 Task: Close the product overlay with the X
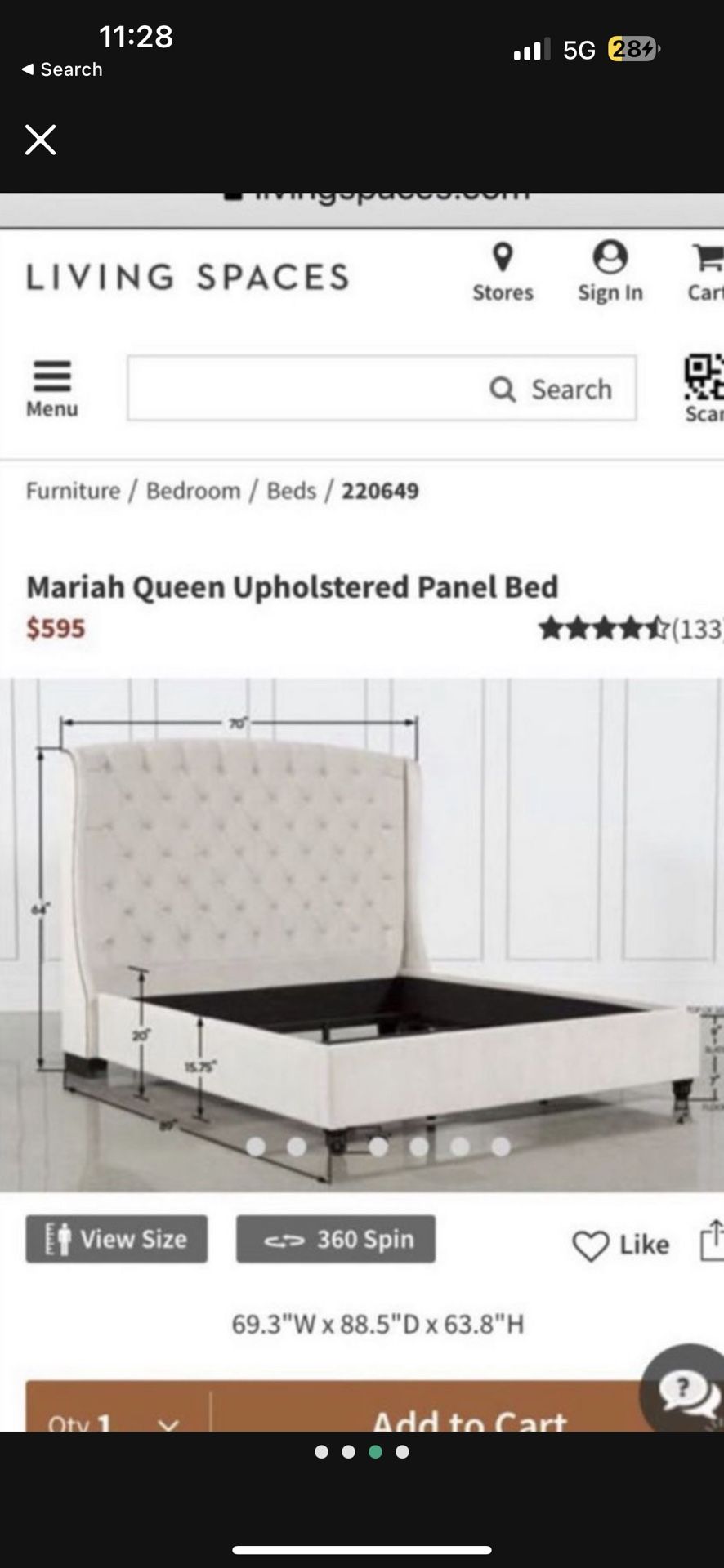[40, 140]
